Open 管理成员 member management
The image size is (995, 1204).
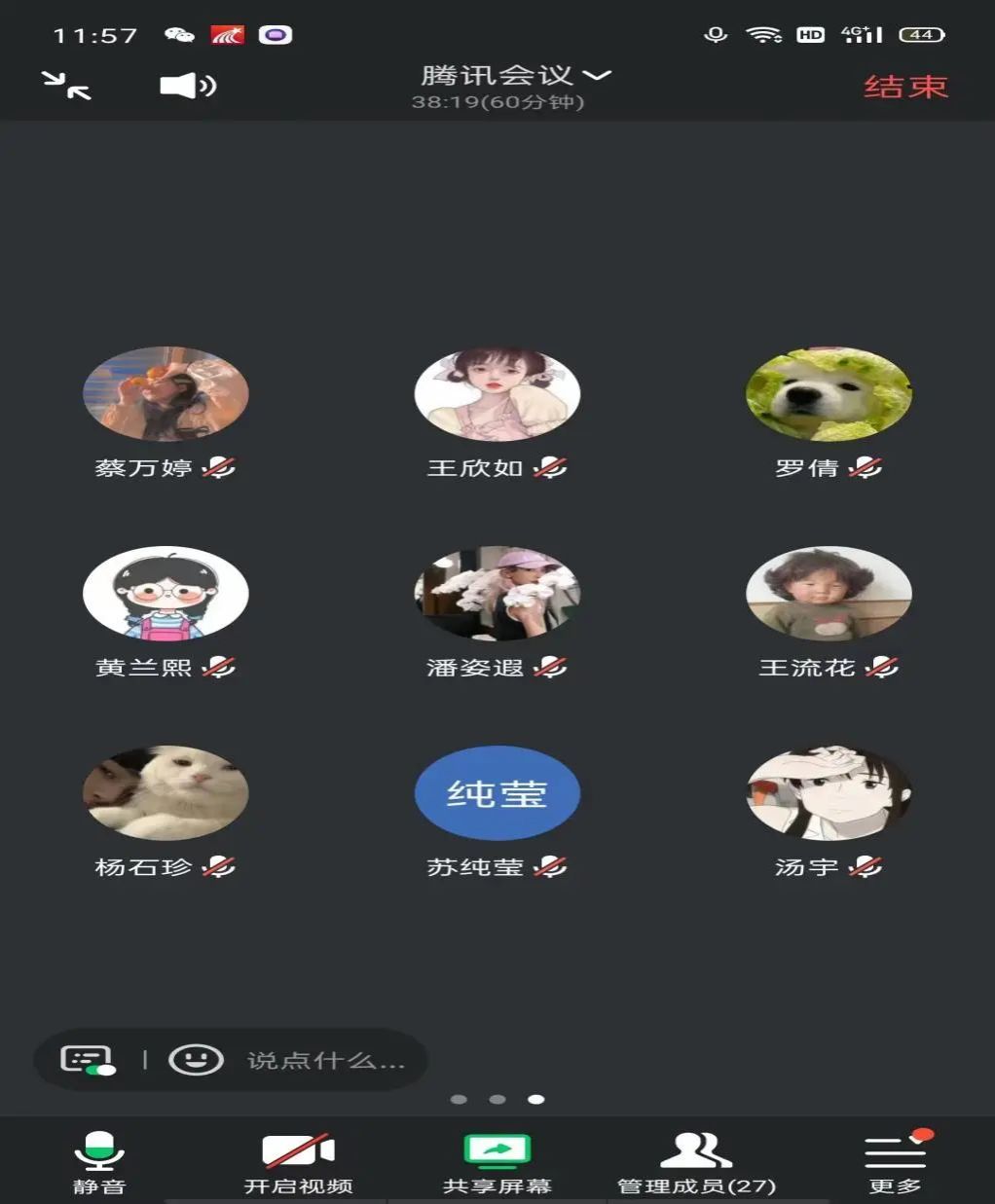point(696,1161)
